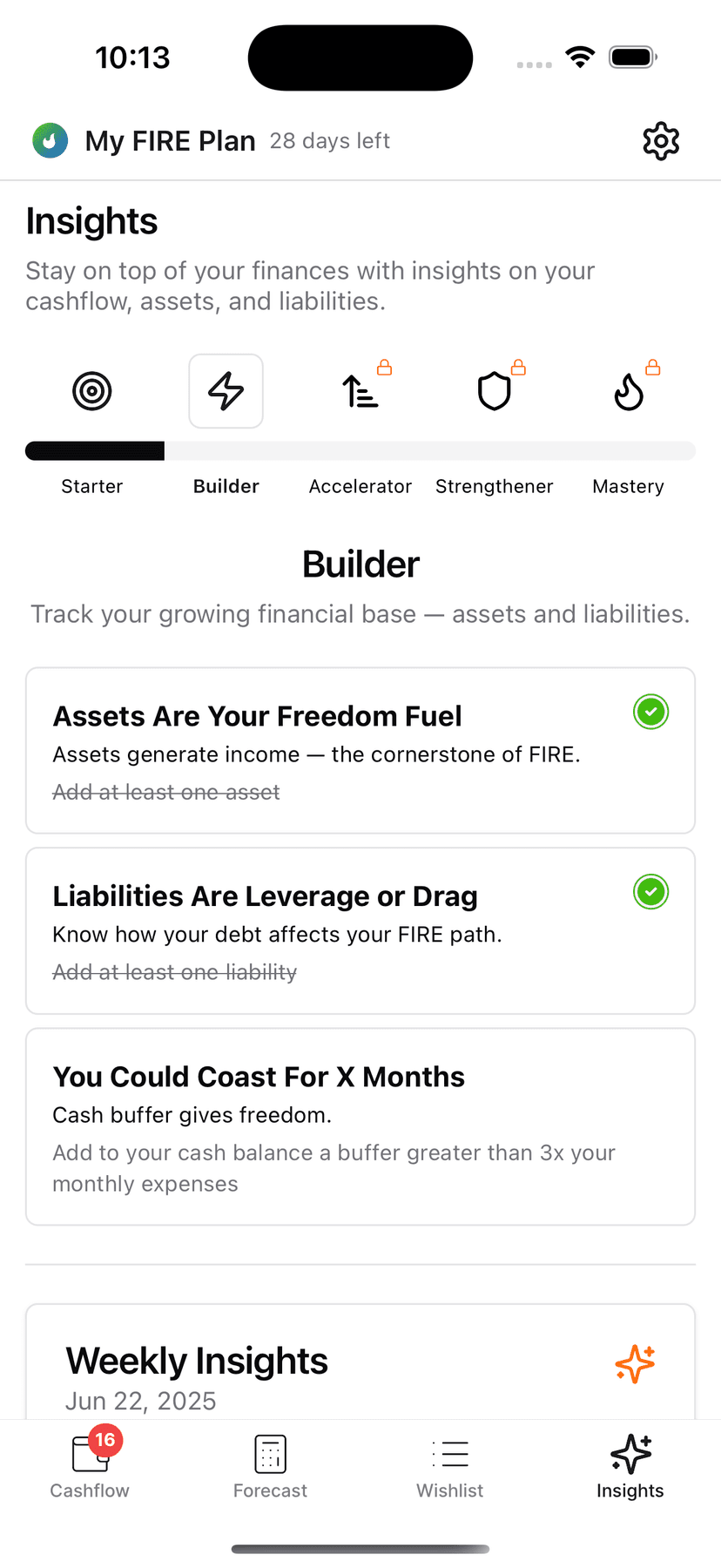
Task: Tap the insight level progress bar
Action: (360, 450)
